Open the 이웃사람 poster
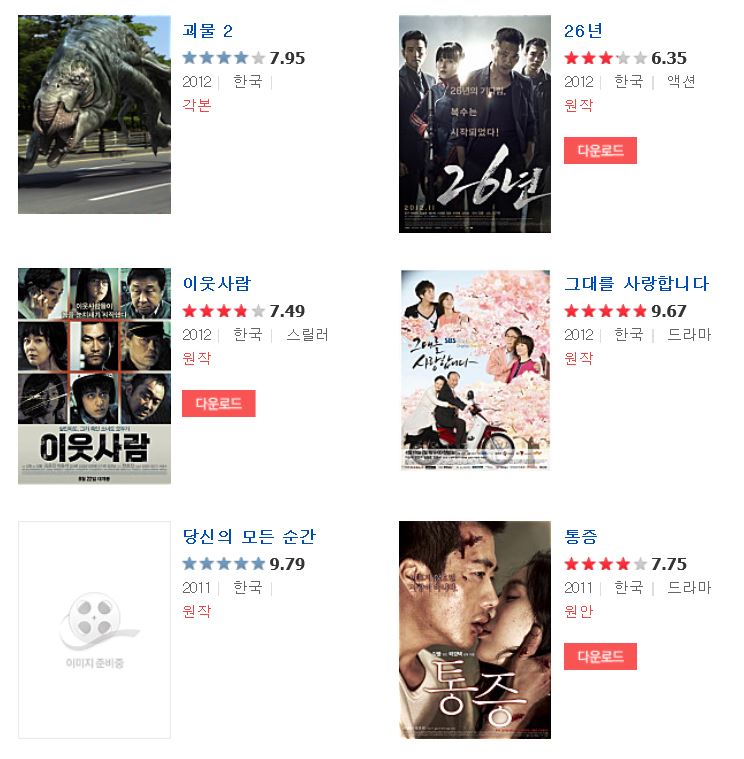This screenshot has height=759, width=744. pyautogui.click(x=94, y=376)
